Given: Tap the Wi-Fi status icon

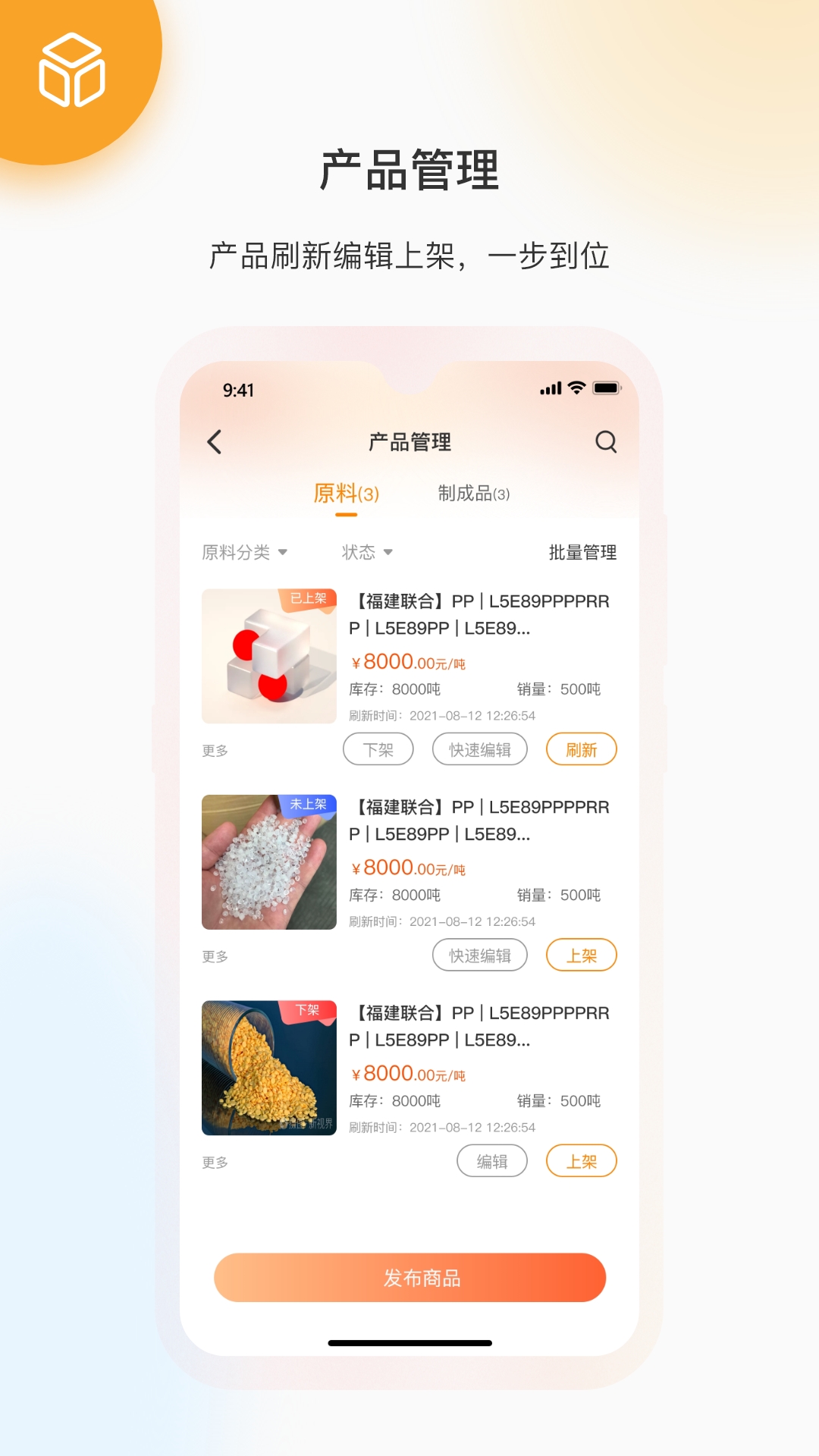Looking at the screenshot, I should 575,388.
